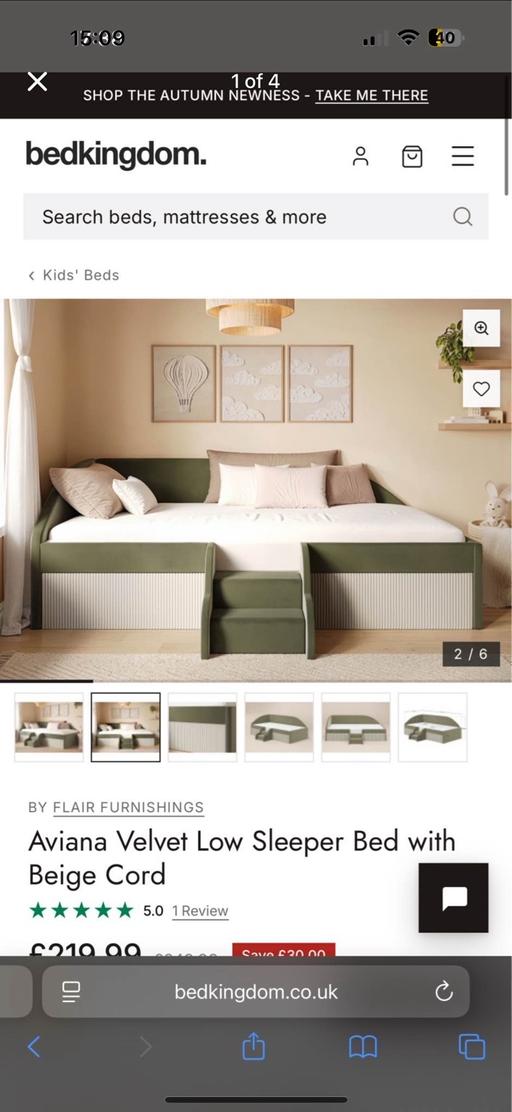
Task: Open the hamburger menu
Action: point(462,156)
